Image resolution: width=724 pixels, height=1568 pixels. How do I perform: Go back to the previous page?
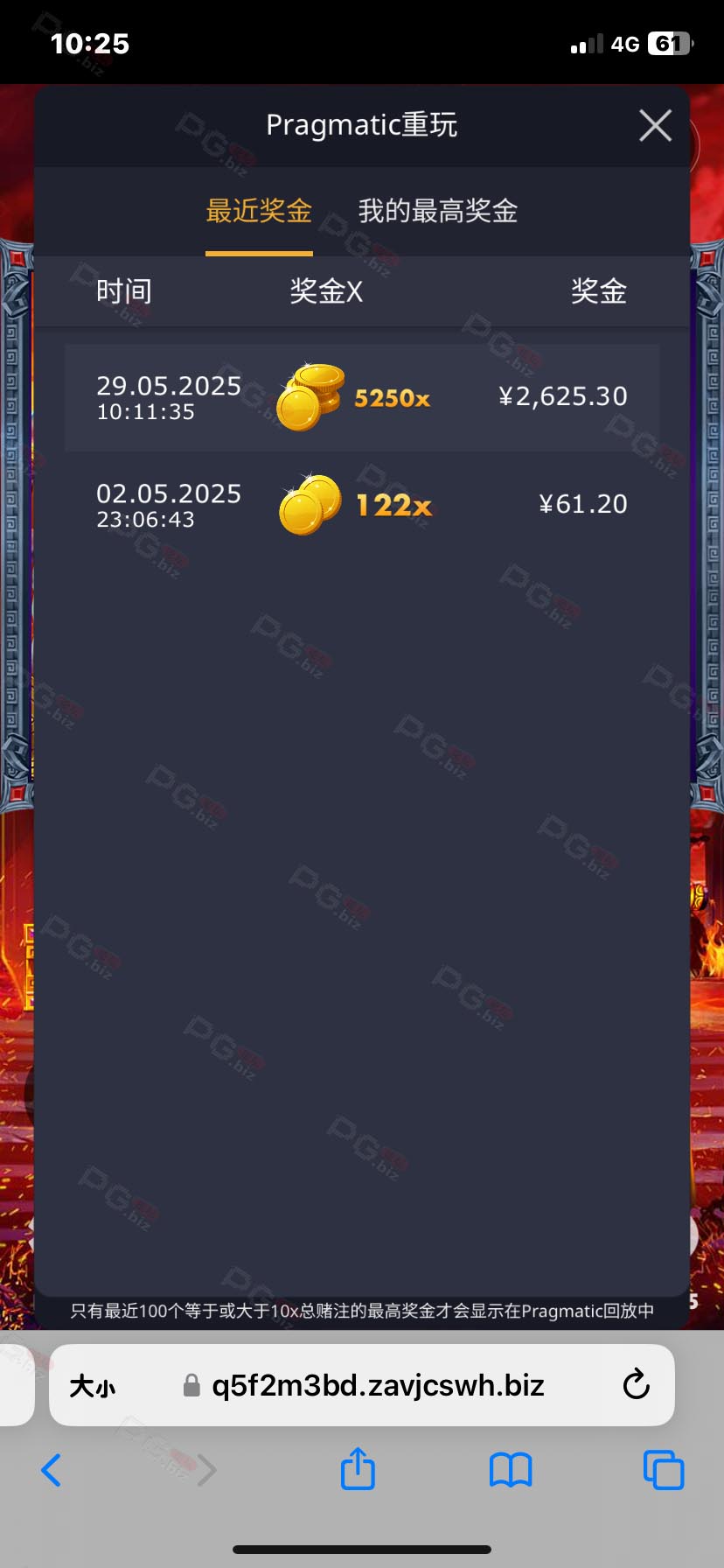(52, 1470)
